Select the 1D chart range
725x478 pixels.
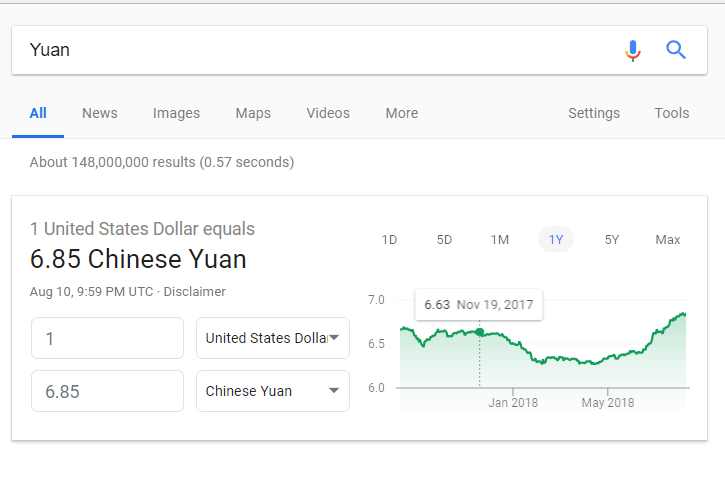click(389, 240)
